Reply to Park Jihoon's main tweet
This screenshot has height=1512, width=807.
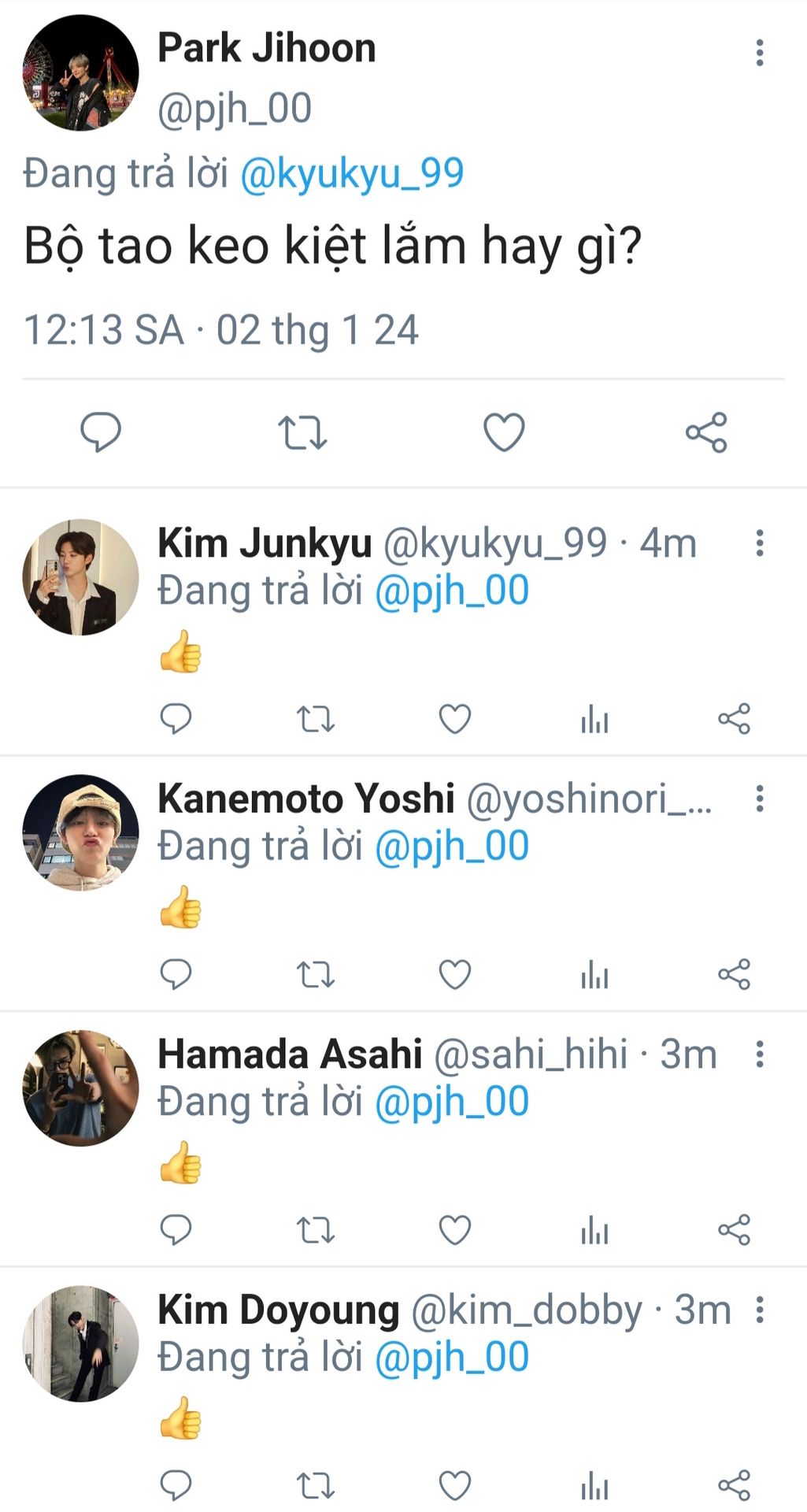[x=101, y=432]
